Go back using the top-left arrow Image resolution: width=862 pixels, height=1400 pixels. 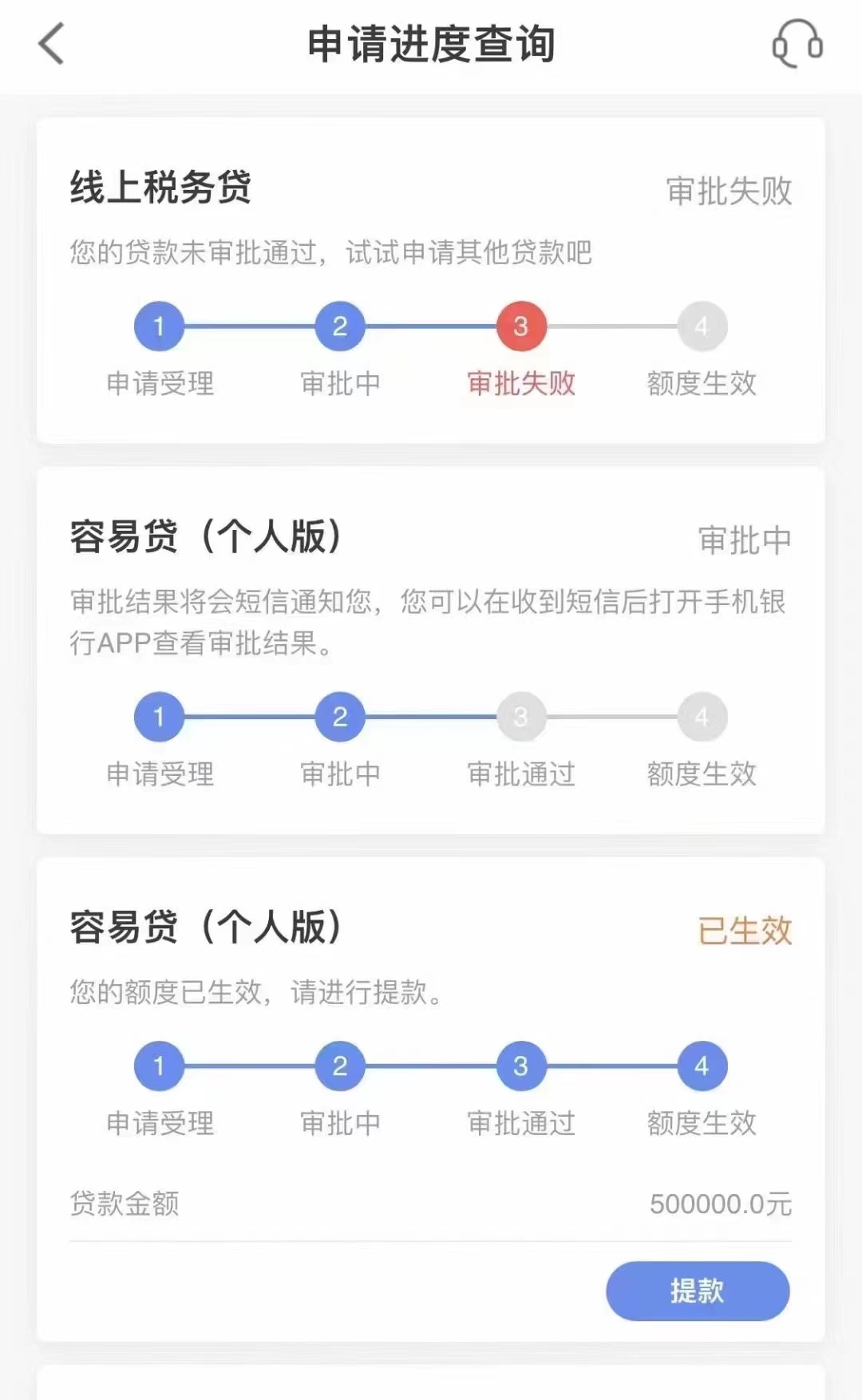pos(51,43)
